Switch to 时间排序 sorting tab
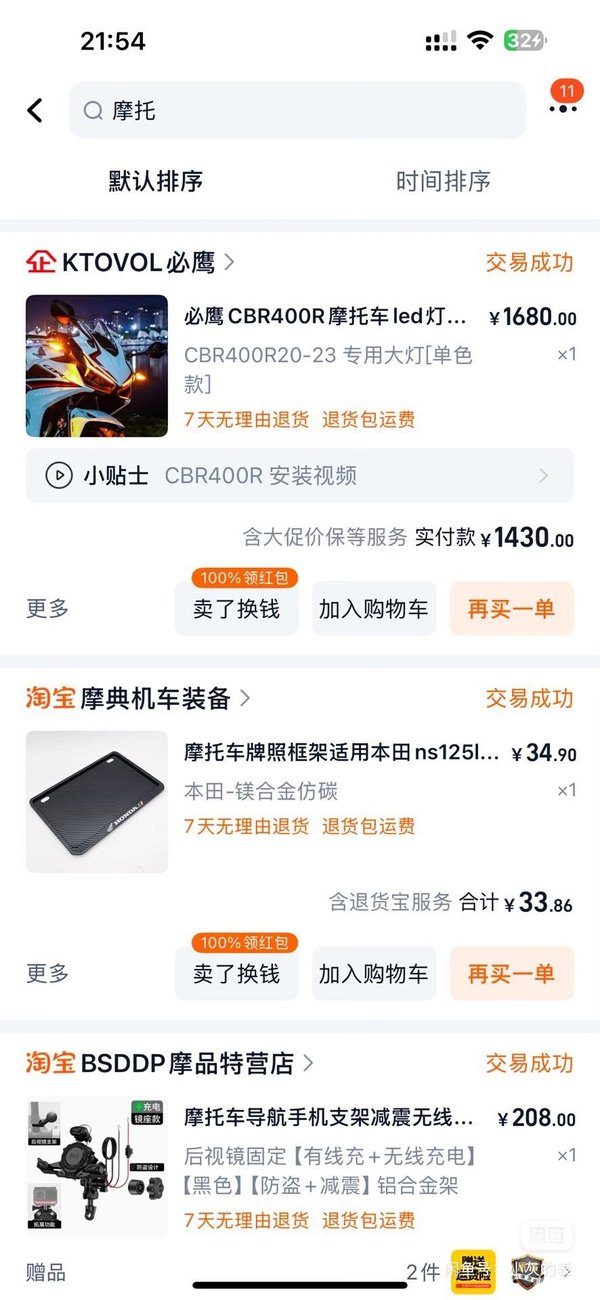 tap(443, 181)
